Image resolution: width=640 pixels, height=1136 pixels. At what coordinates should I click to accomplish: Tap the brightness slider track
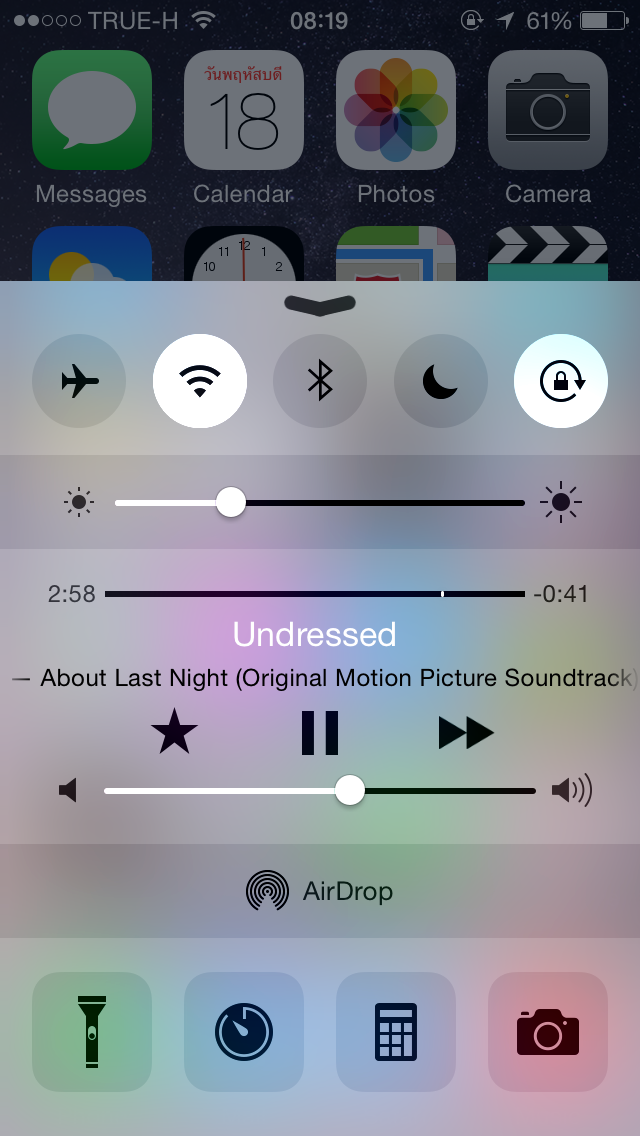click(320, 502)
